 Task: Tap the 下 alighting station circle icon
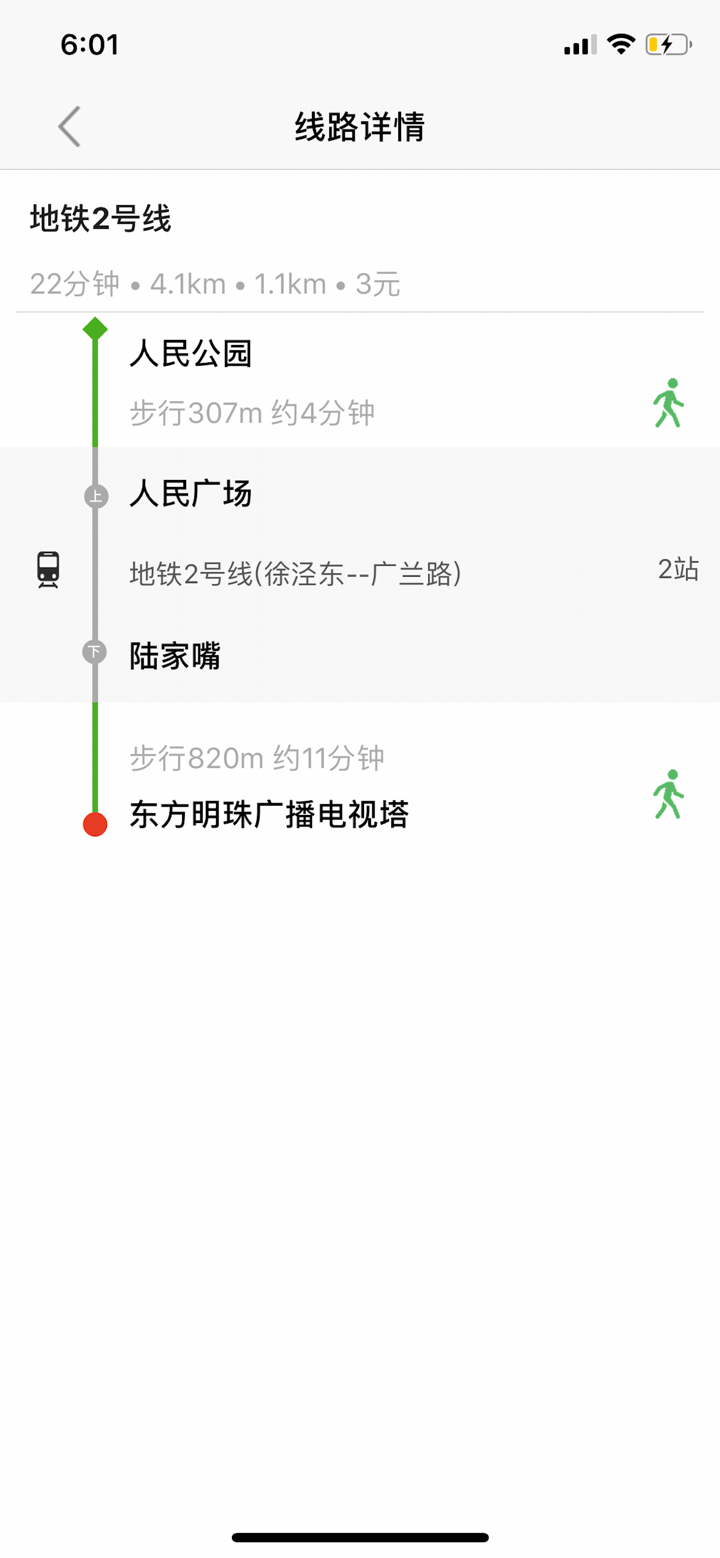[x=95, y=650]
